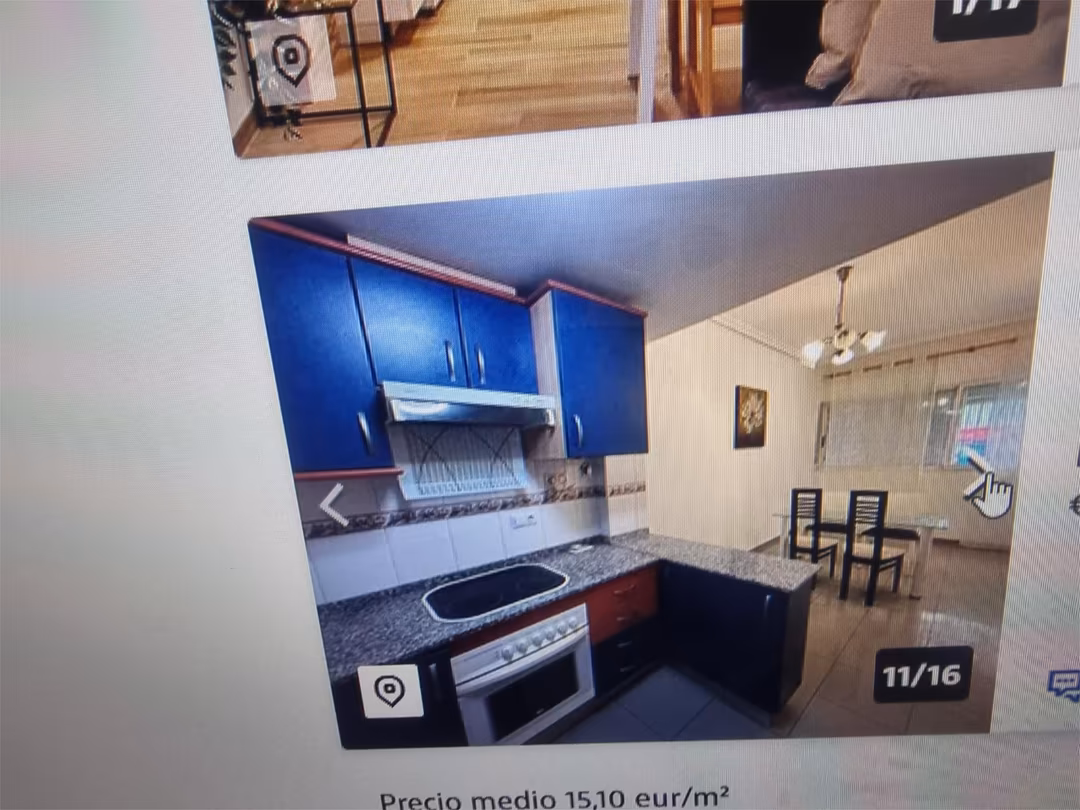Open the blue chat bubble icon

[1062, 685]
